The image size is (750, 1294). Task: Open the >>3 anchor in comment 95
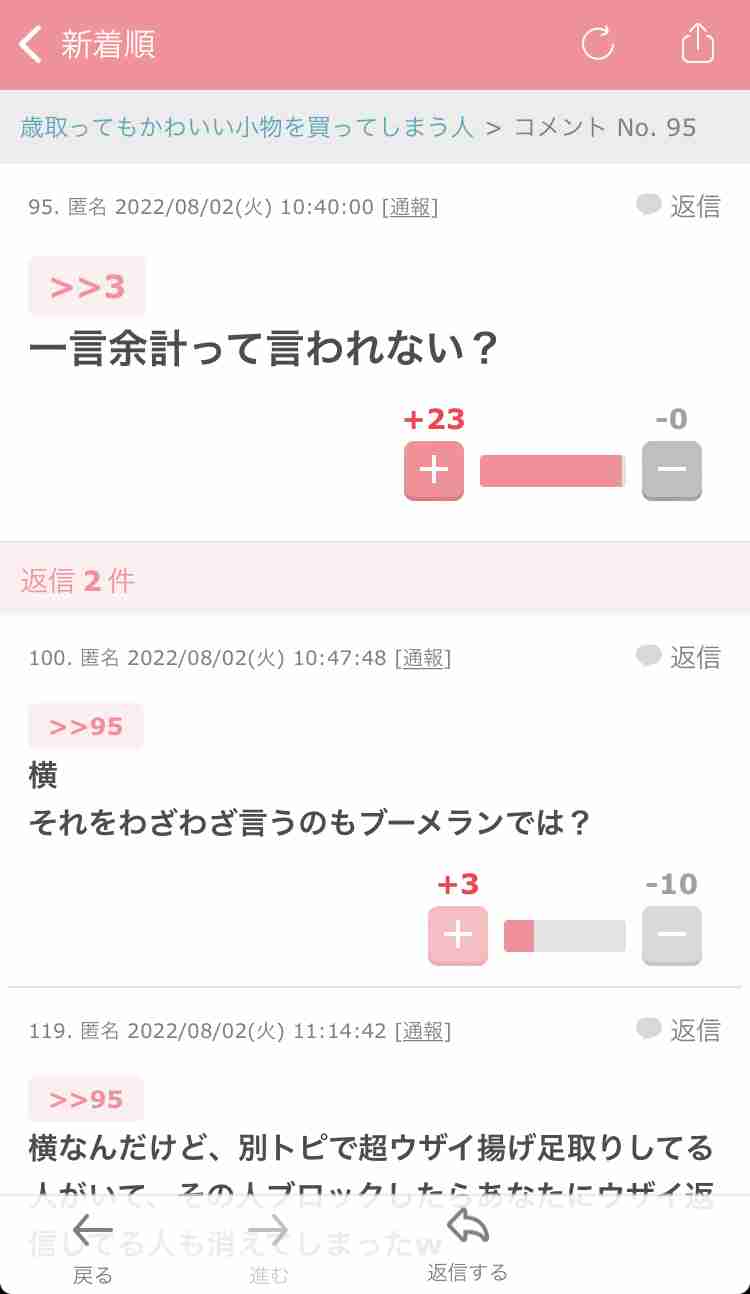(87, 287)
